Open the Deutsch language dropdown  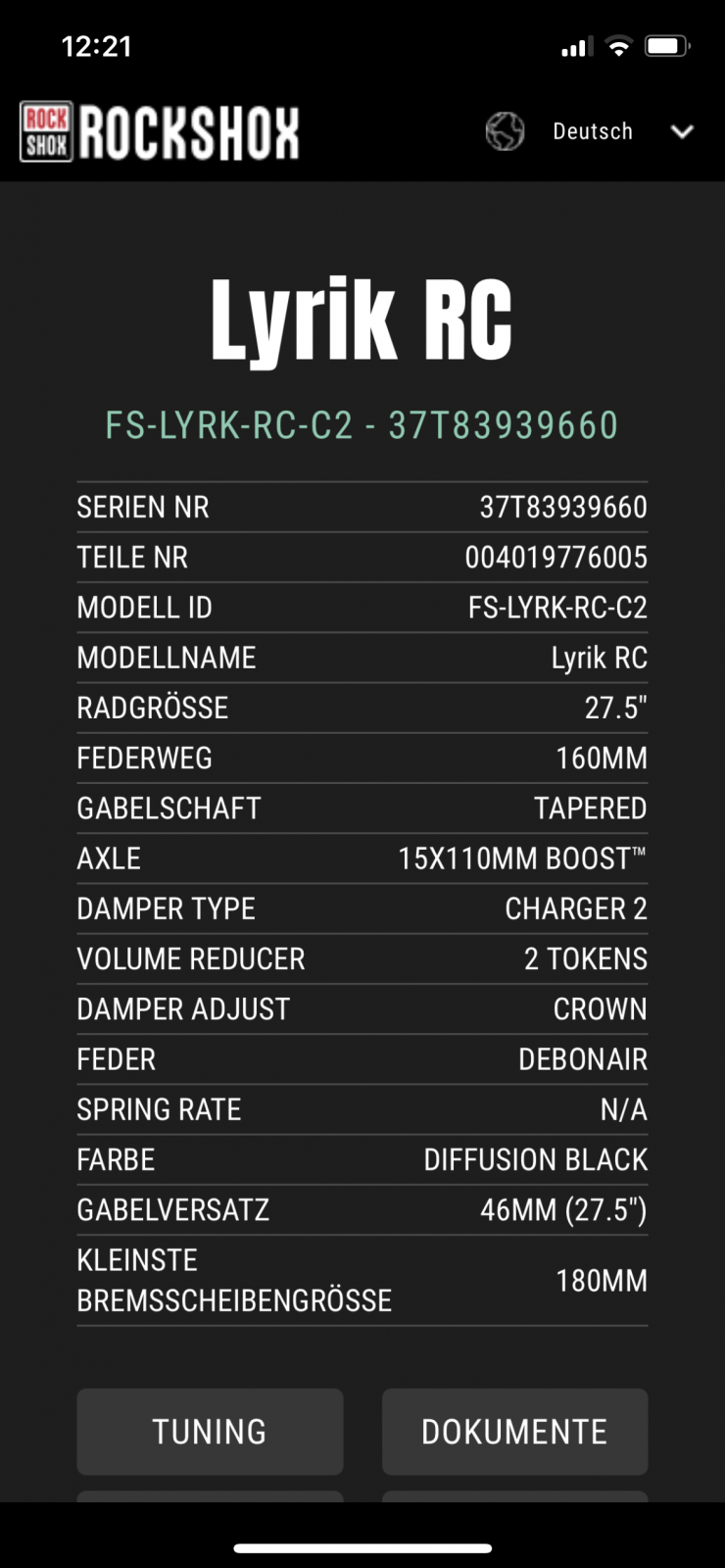pyautogui.click(x=592, y=131)
